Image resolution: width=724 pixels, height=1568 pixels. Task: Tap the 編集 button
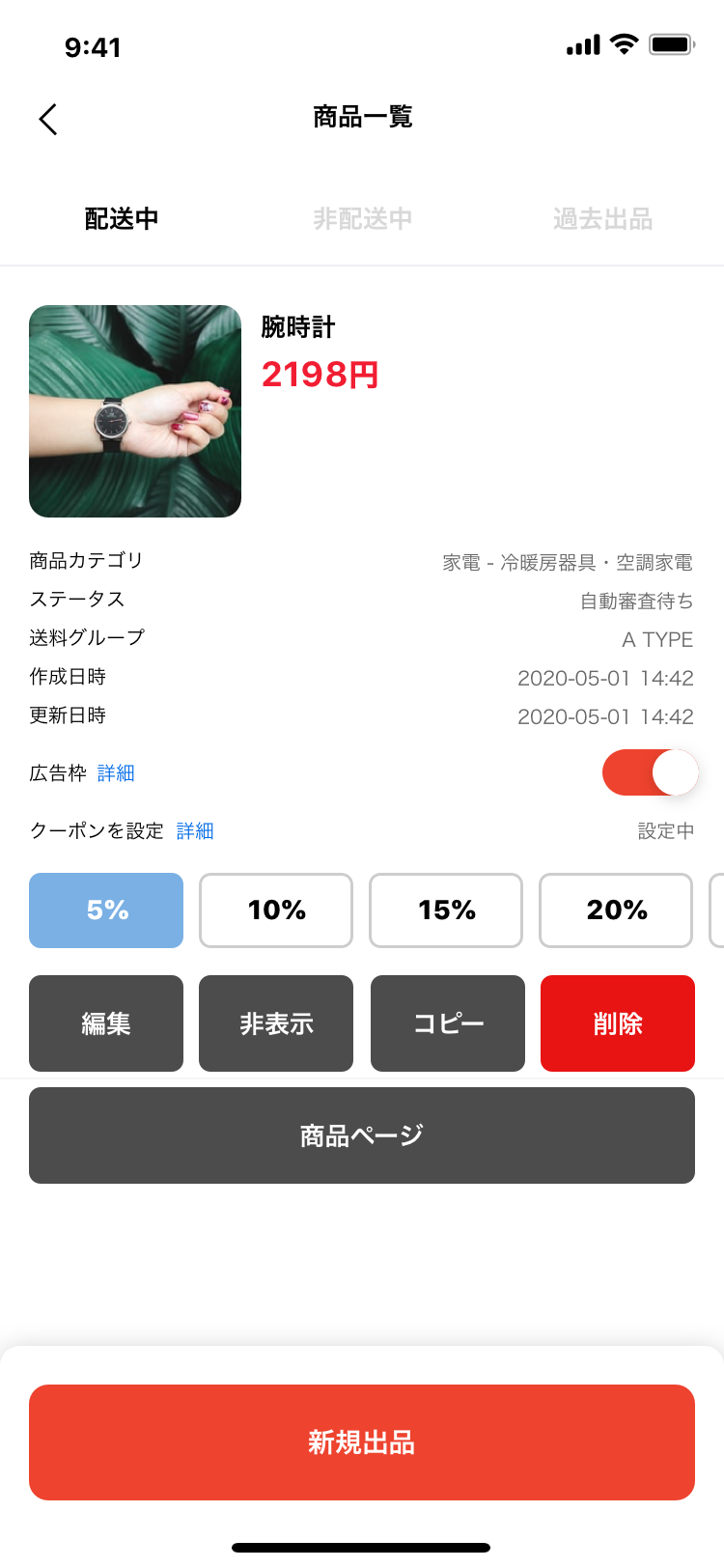point(106,1023)
